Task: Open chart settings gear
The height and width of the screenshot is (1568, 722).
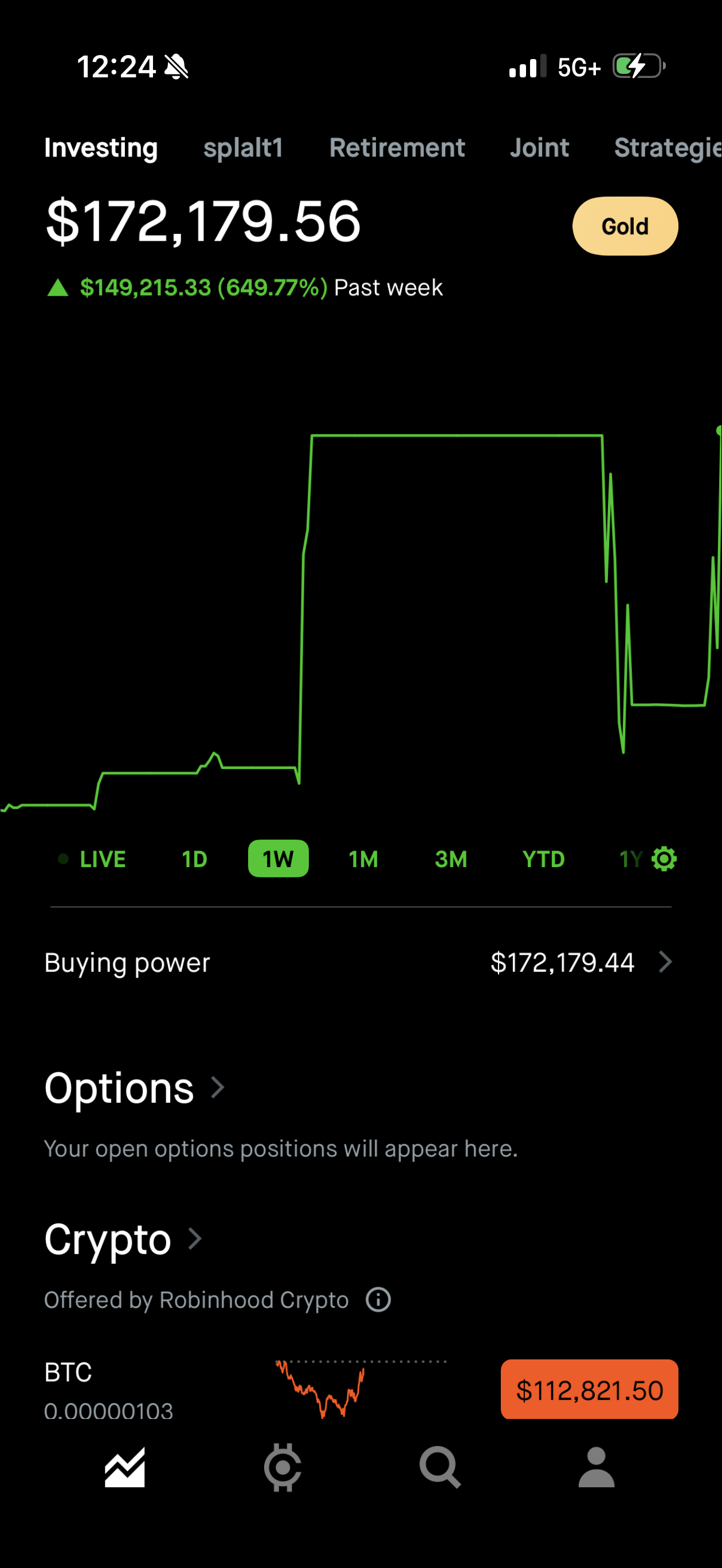Action: pos(664,859)
